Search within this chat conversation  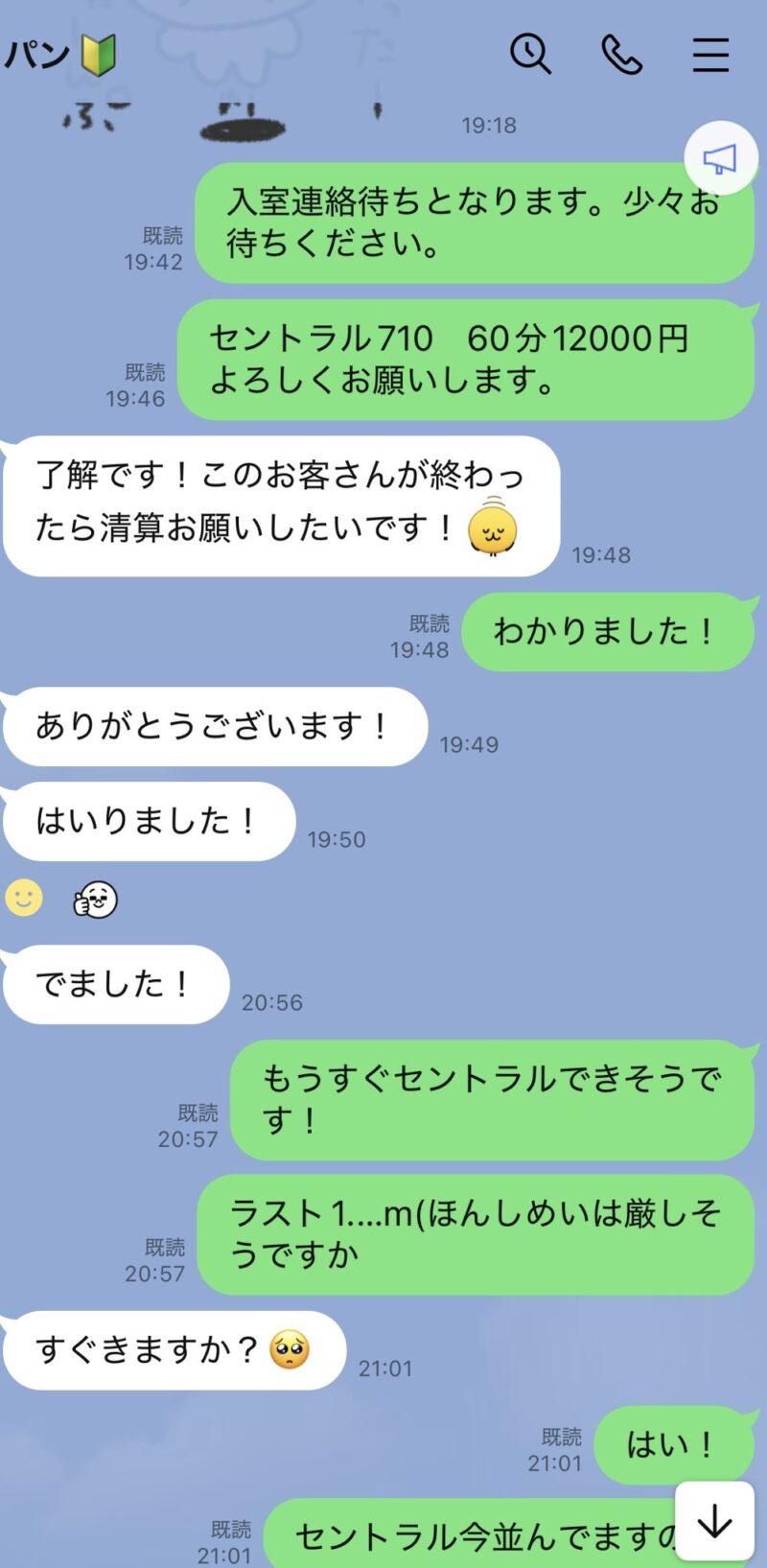(x=530, y=54)
